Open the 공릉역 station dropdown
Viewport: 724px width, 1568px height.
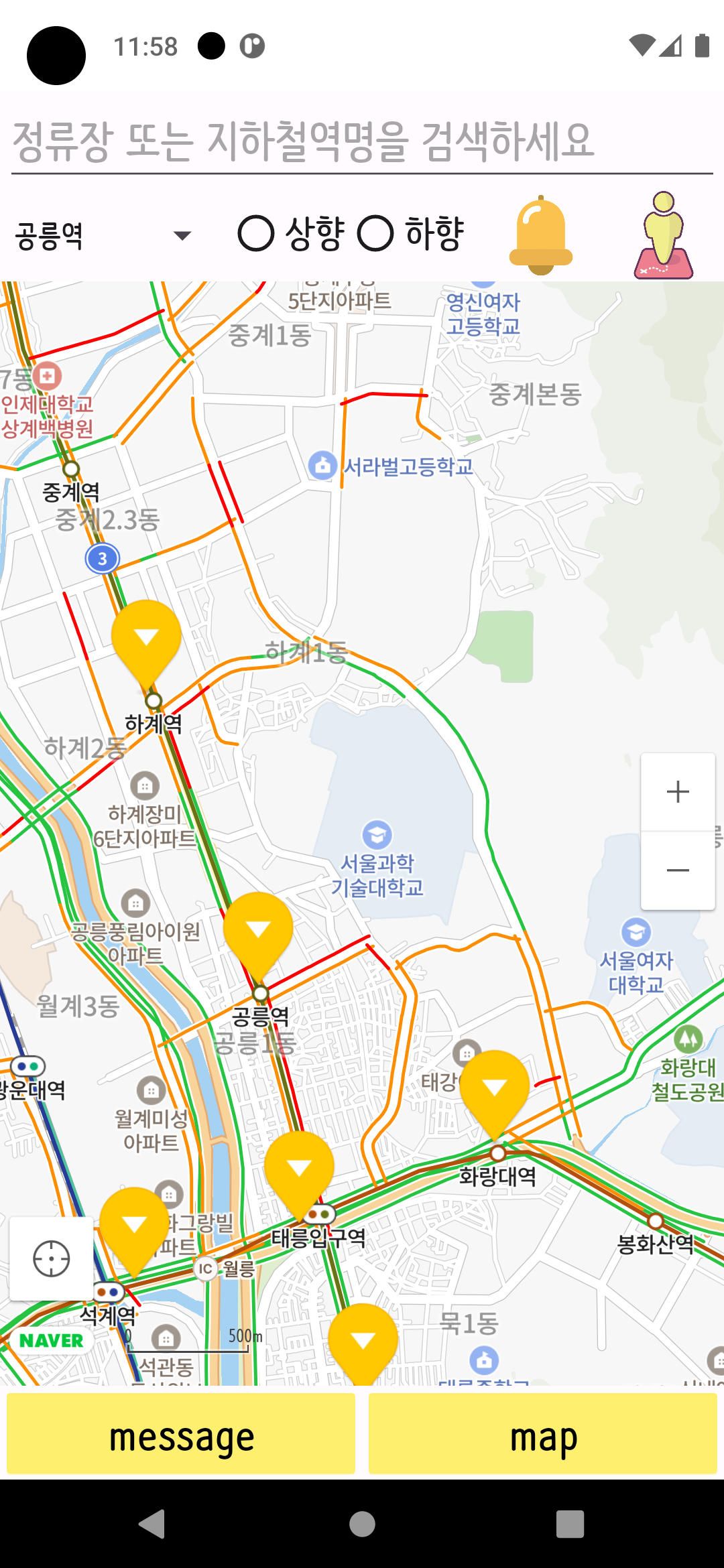click(x=104, y=236)
